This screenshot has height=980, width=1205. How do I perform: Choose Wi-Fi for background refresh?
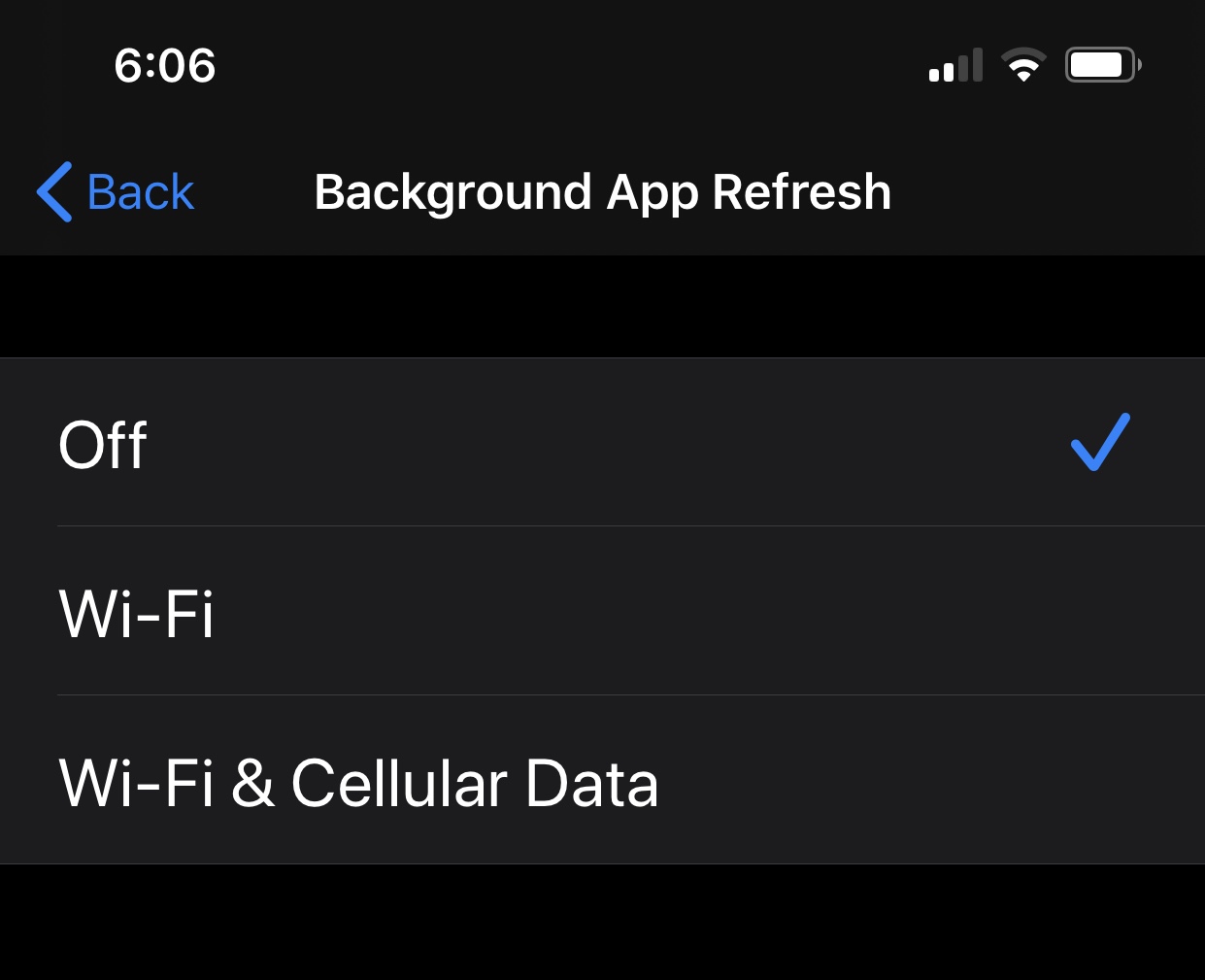[x=602, y=611]
